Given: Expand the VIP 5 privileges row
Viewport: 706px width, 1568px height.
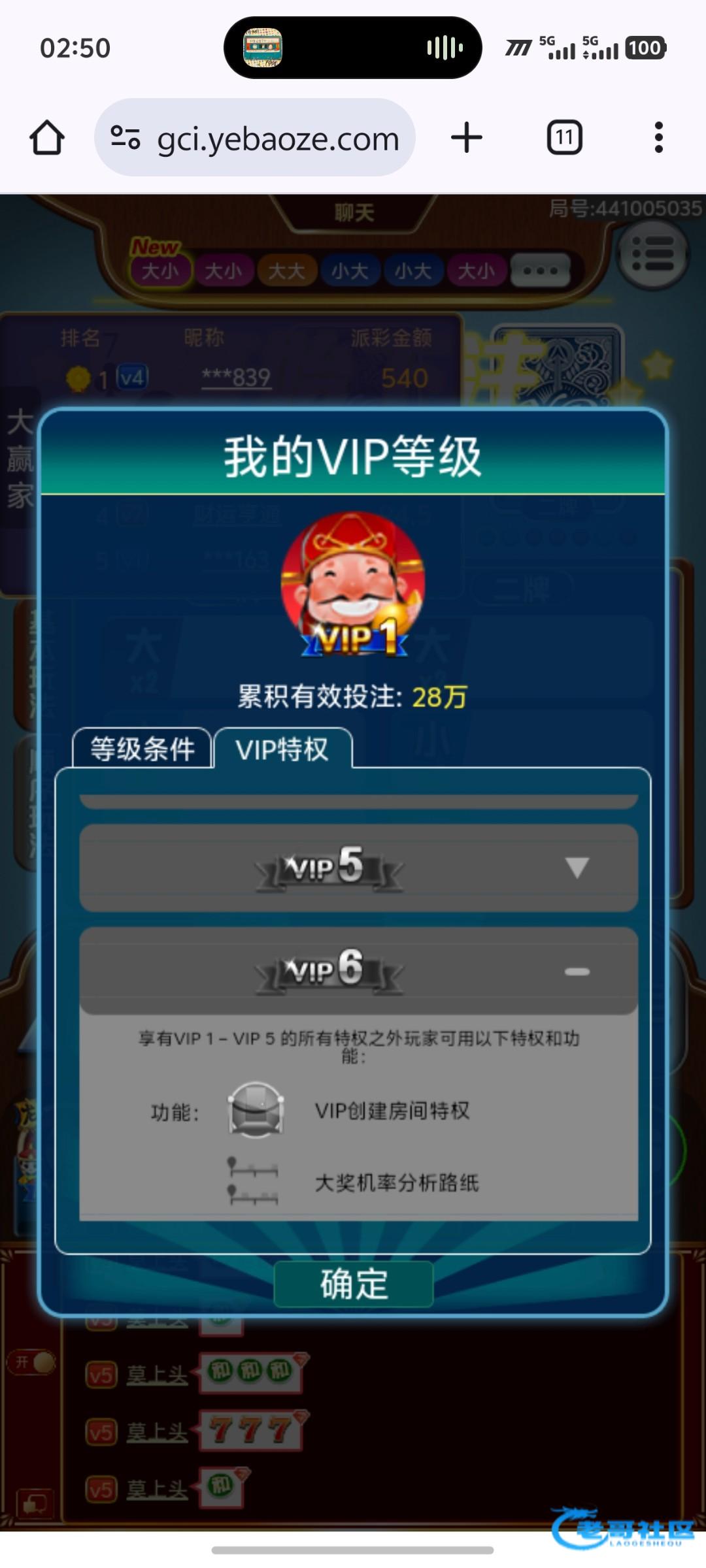Looking at the screenshot, I should (576, 868).
